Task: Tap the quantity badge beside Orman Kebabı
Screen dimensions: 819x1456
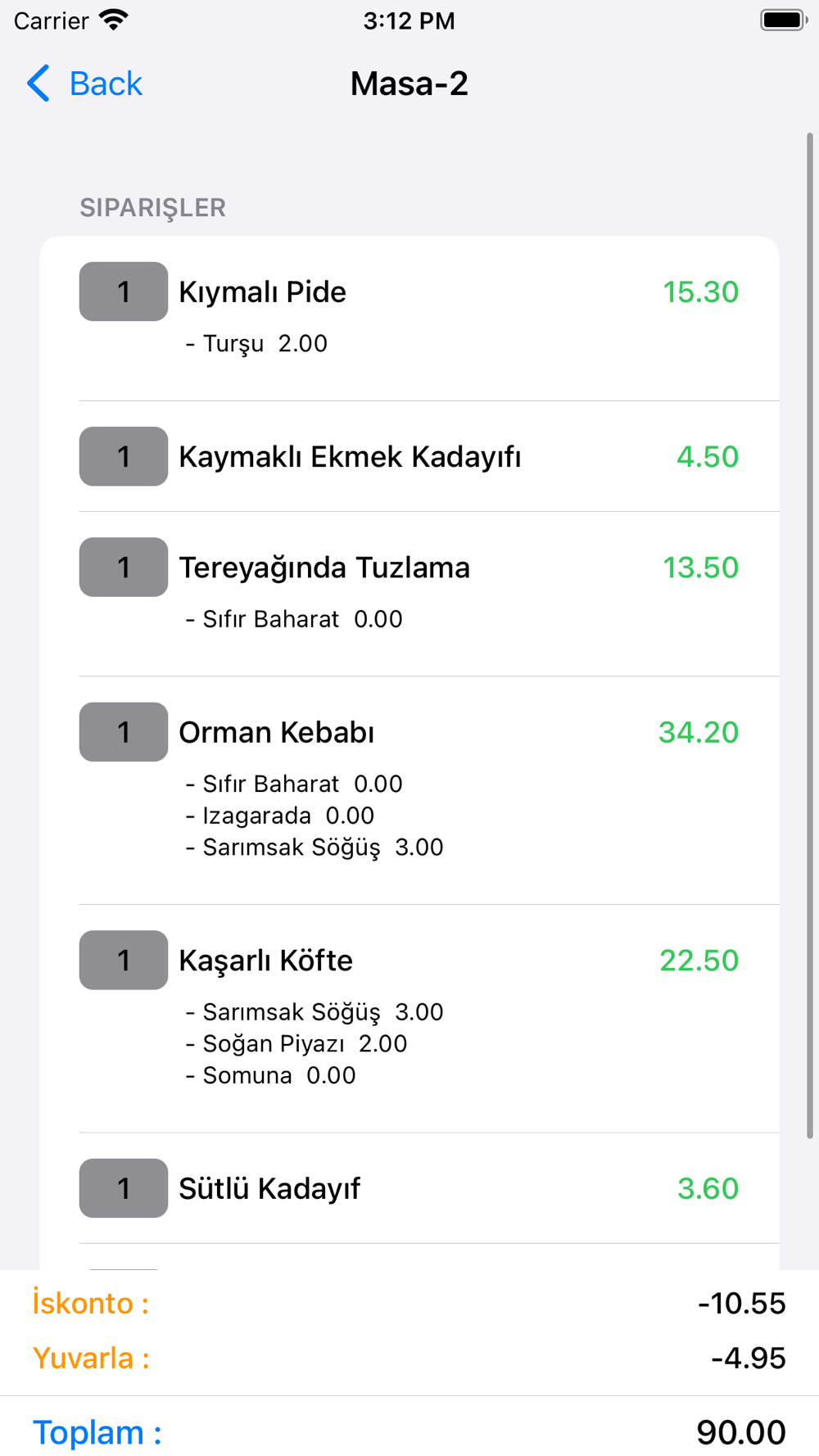Action: pyautogui.click(x=124, y=732)
